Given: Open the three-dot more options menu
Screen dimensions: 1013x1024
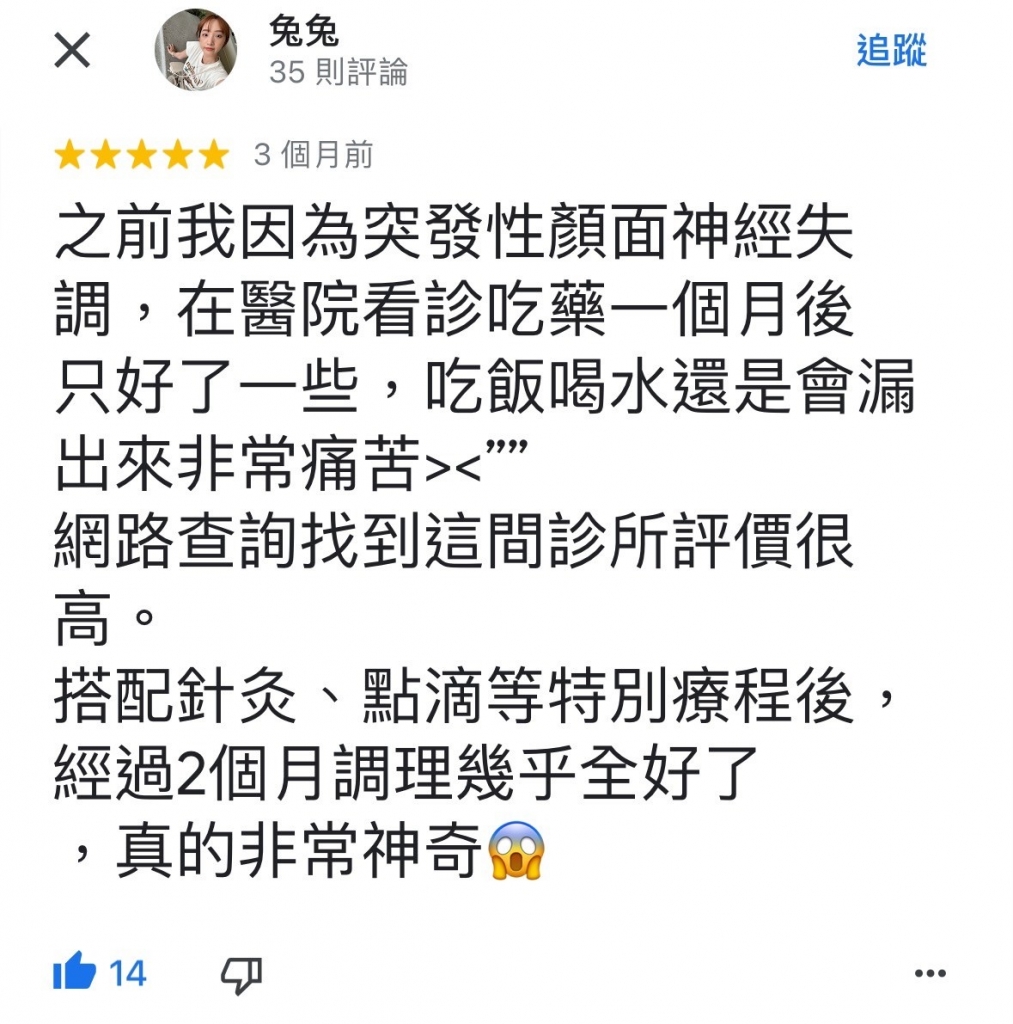Looking at the screenshot, I should point(930,973).
